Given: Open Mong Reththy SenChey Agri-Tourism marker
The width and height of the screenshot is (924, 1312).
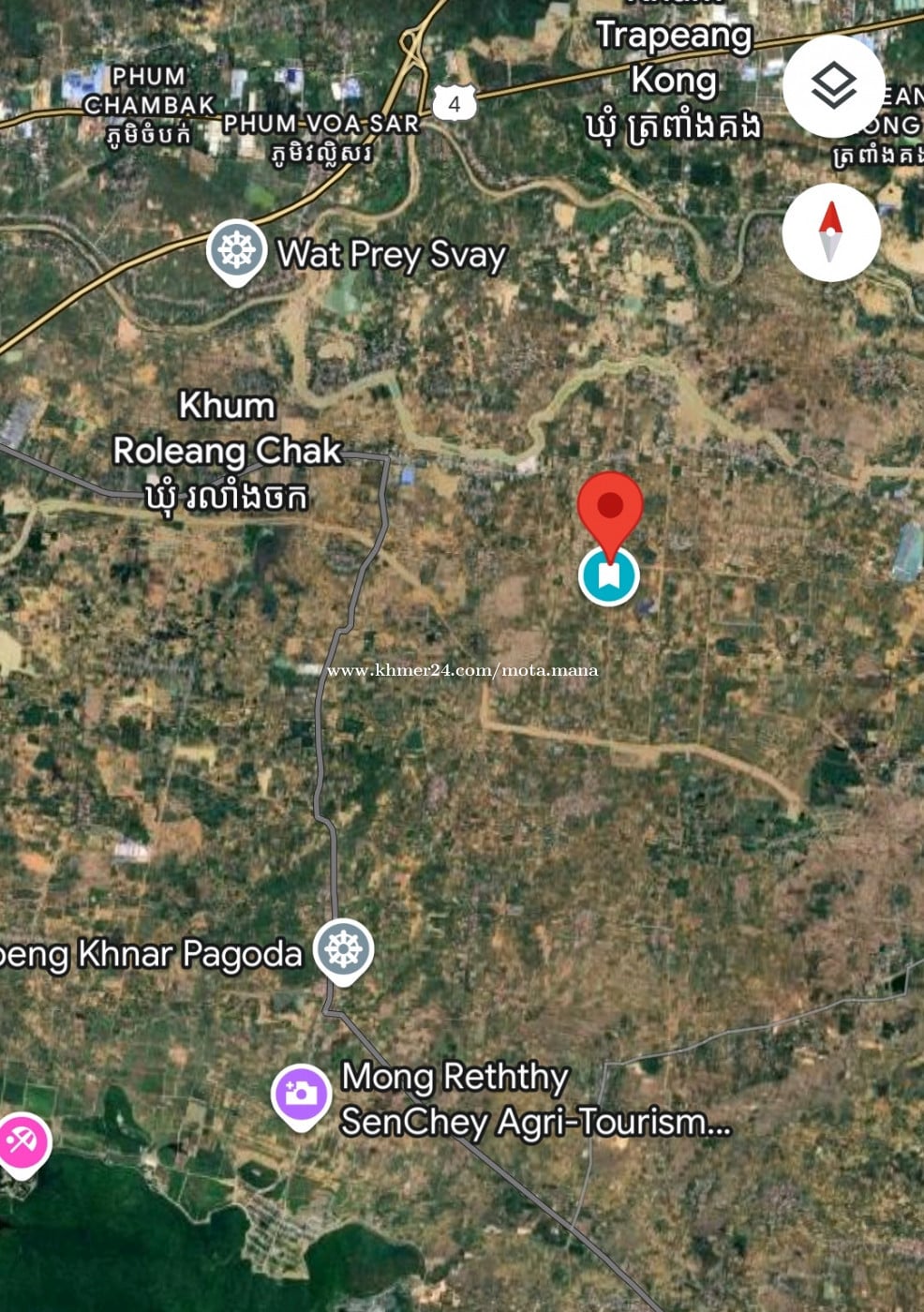Looking at the screenshot, I should coord(301,1095).
